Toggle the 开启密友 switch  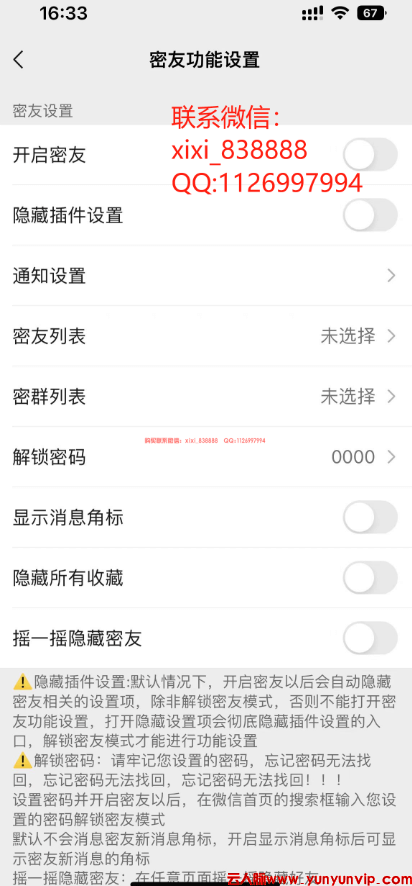[370, 155]
